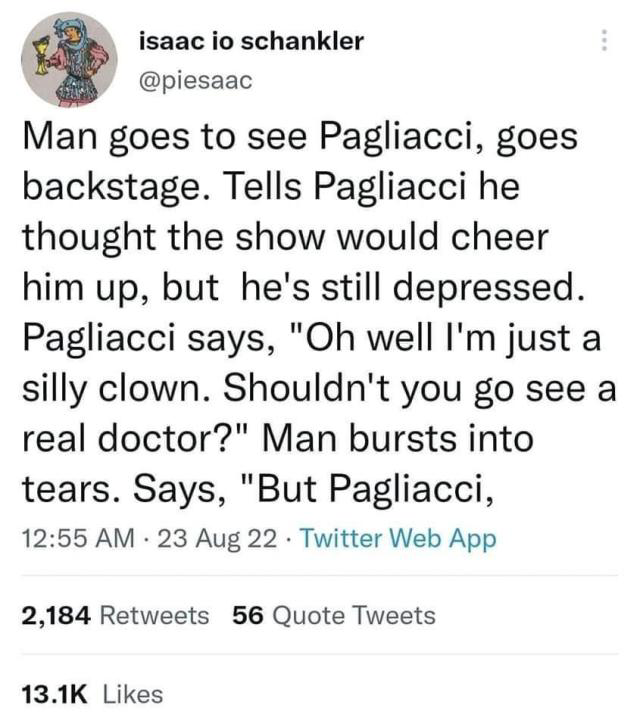The image size is (640, 727).
Task: View the 56 Quote Tweets
Action: 334,615
